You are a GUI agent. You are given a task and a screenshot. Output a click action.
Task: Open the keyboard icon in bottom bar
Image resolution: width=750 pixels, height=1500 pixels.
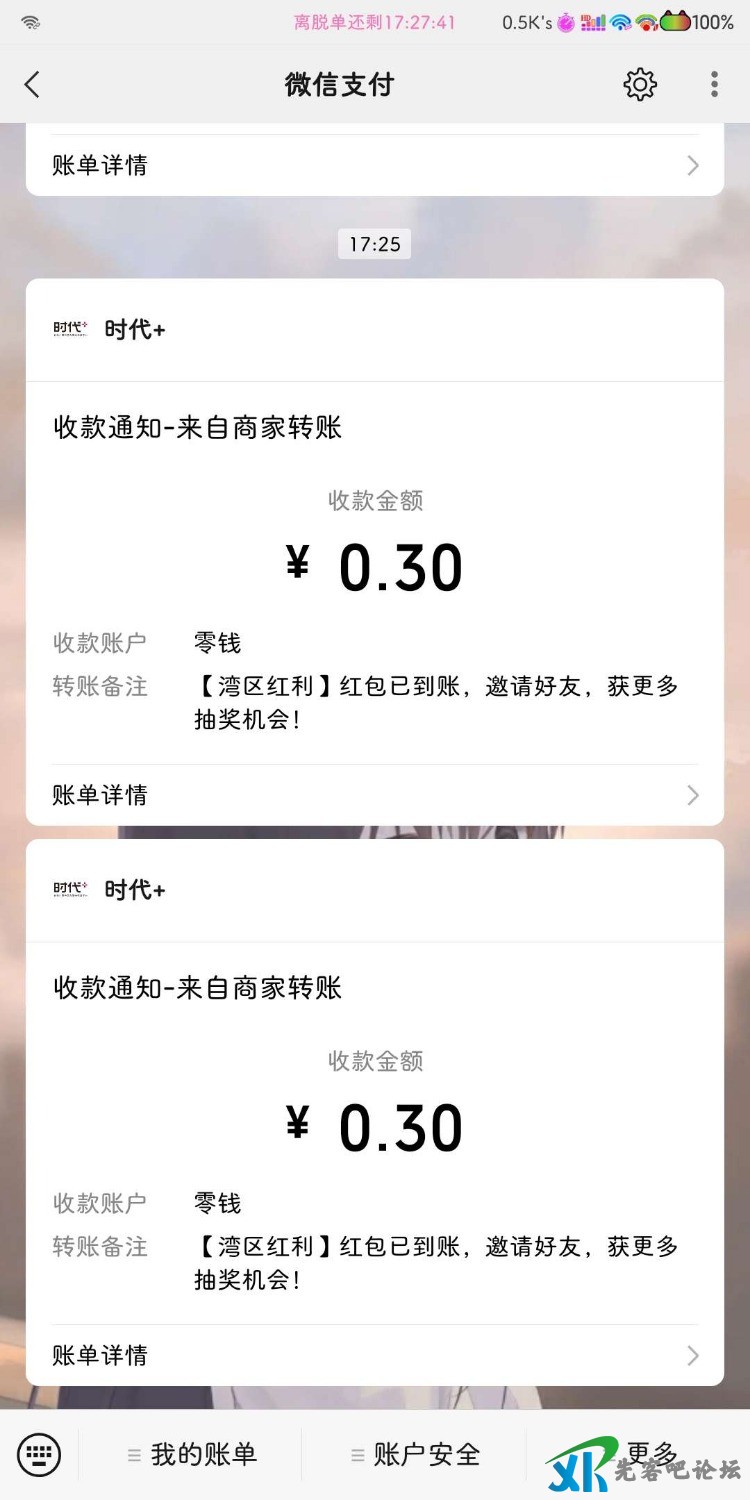[39, 1456]
